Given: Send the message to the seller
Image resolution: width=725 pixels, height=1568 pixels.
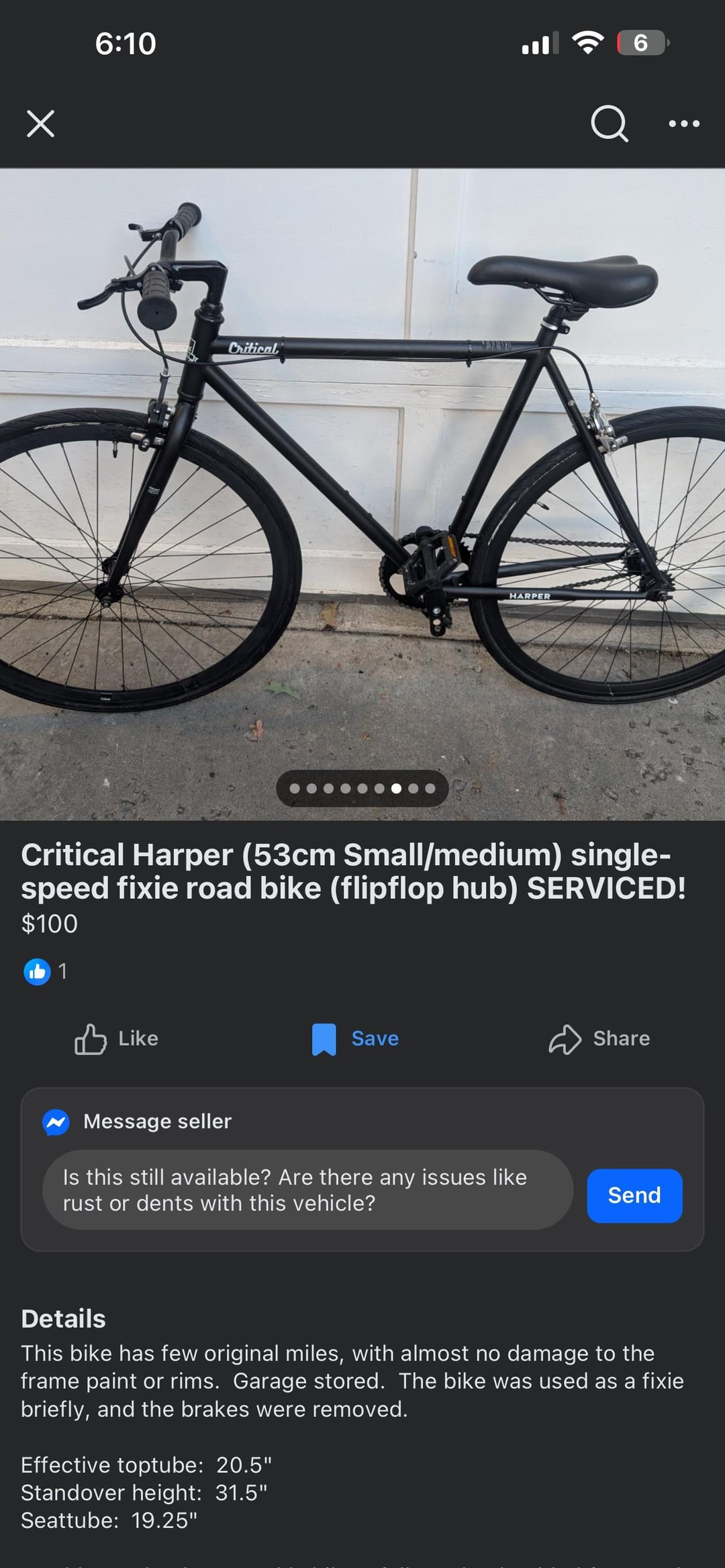Looking at the screenshot, I should pyautogui.click(x=634, y=1195).
